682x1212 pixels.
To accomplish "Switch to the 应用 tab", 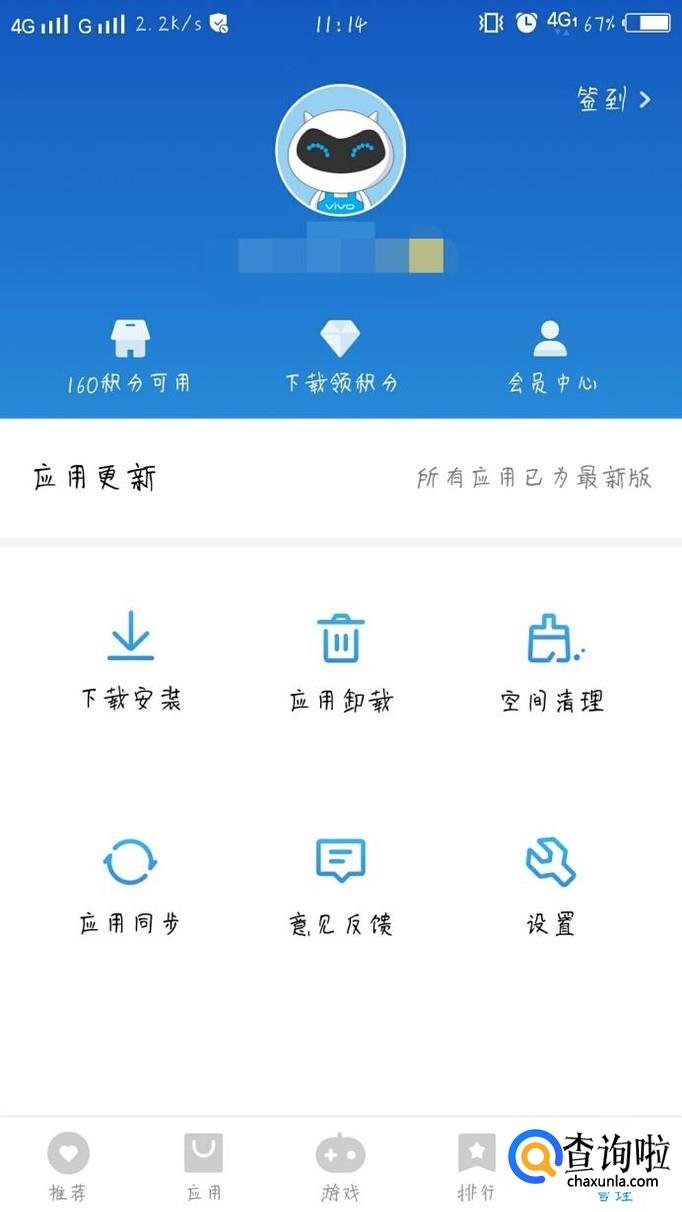I will pyautogui.click(x=204, y=1166).
